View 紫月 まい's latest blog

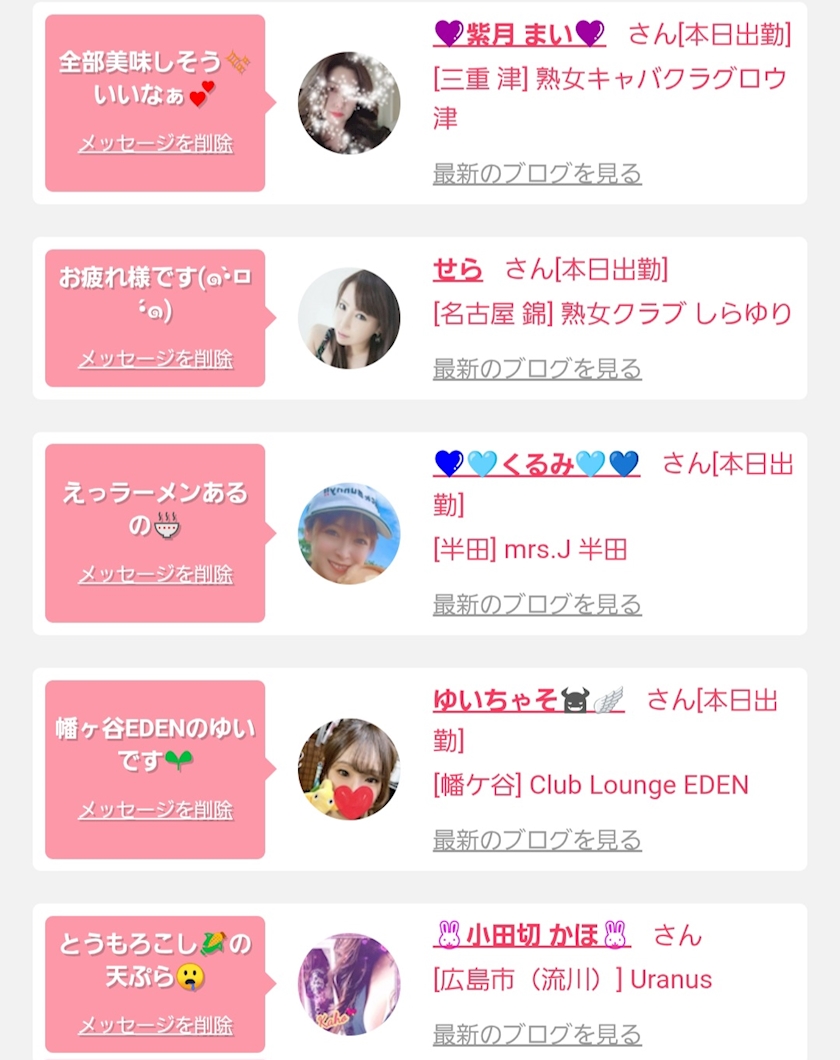click(x=537, y=174)
